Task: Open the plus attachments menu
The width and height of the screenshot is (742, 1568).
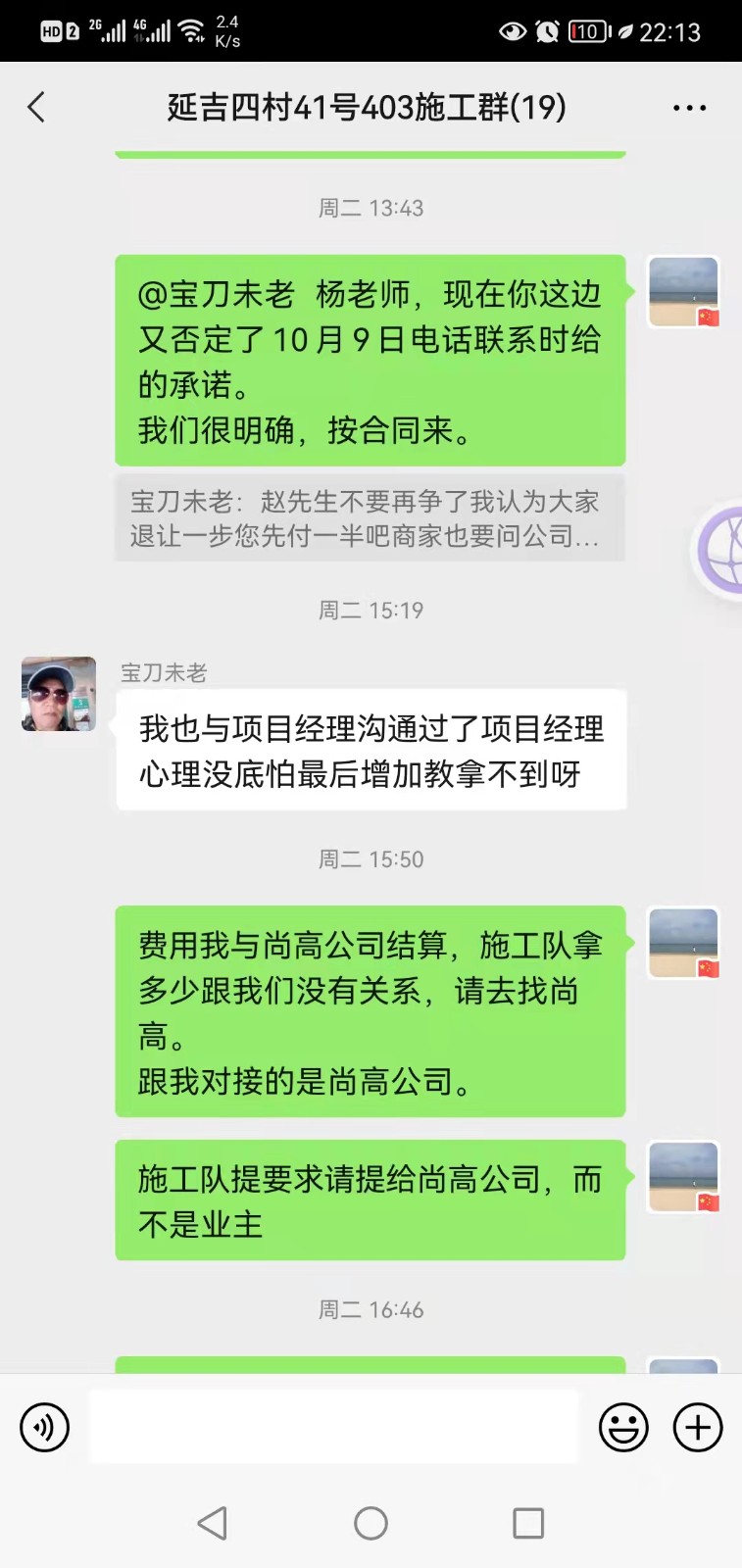Action: (697, 1427)
